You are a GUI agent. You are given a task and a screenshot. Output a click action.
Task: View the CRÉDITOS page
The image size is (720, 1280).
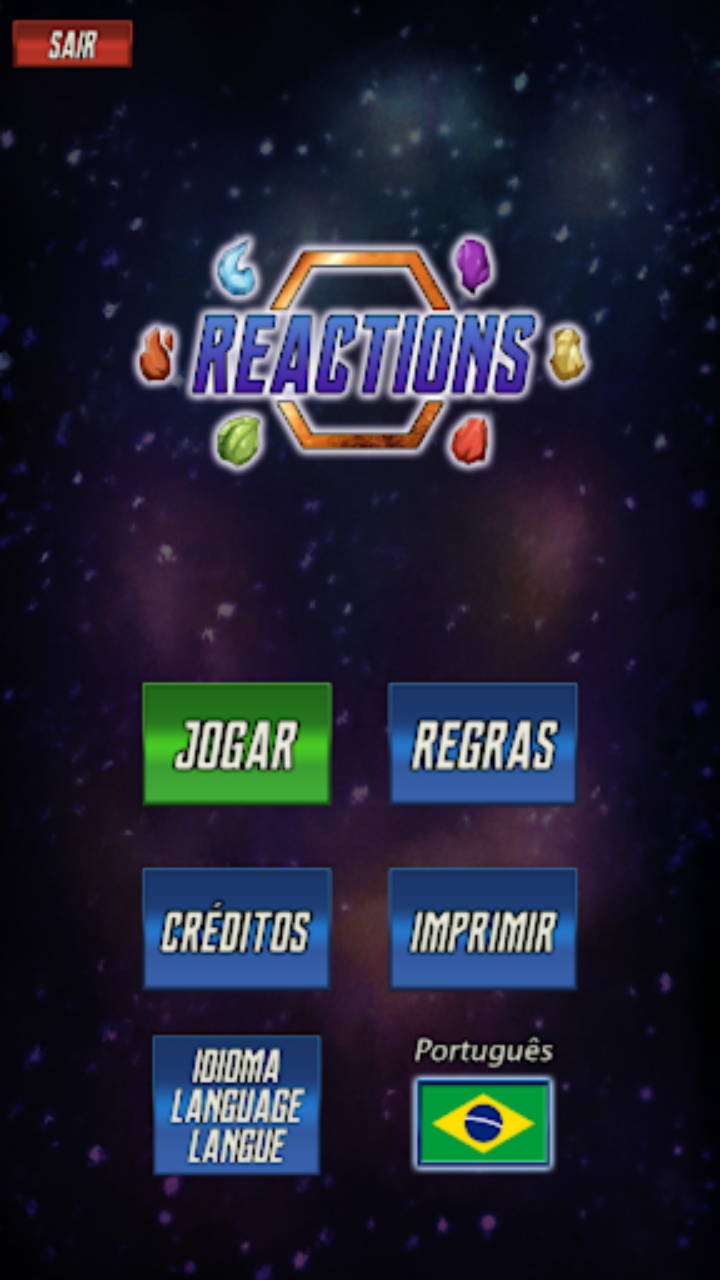237,929
